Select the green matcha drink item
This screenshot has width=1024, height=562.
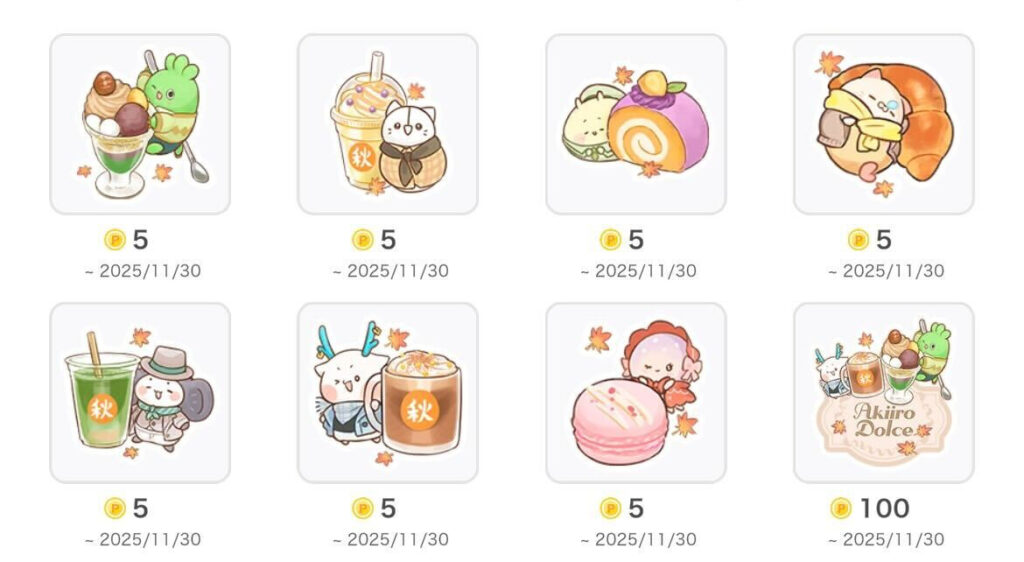click(x=140, y=393)
